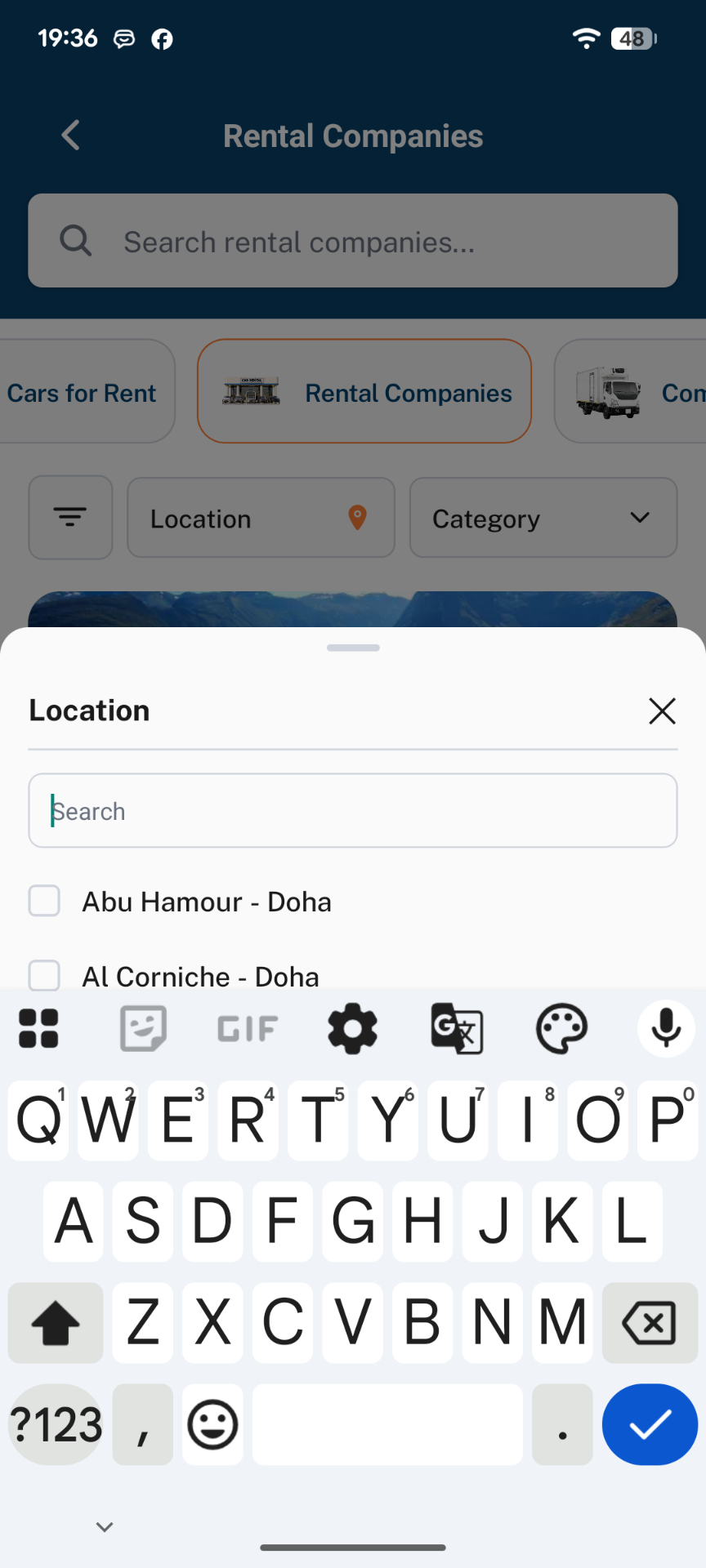The image size is (706, 1568).
Task: Open keyboard settings gear
Action: click(x=352, y=1027)
